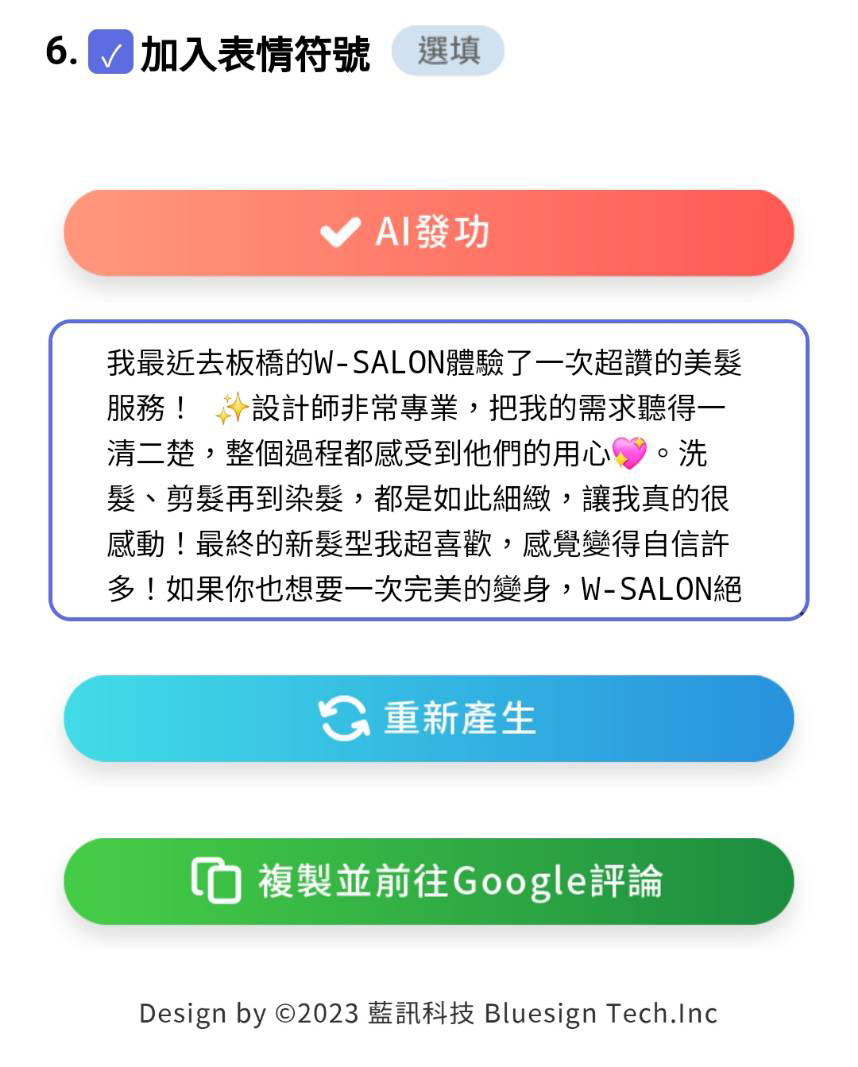Tap the AI發功 generate button
Viewport: 858px width, 1067px height.
point(428,233)
